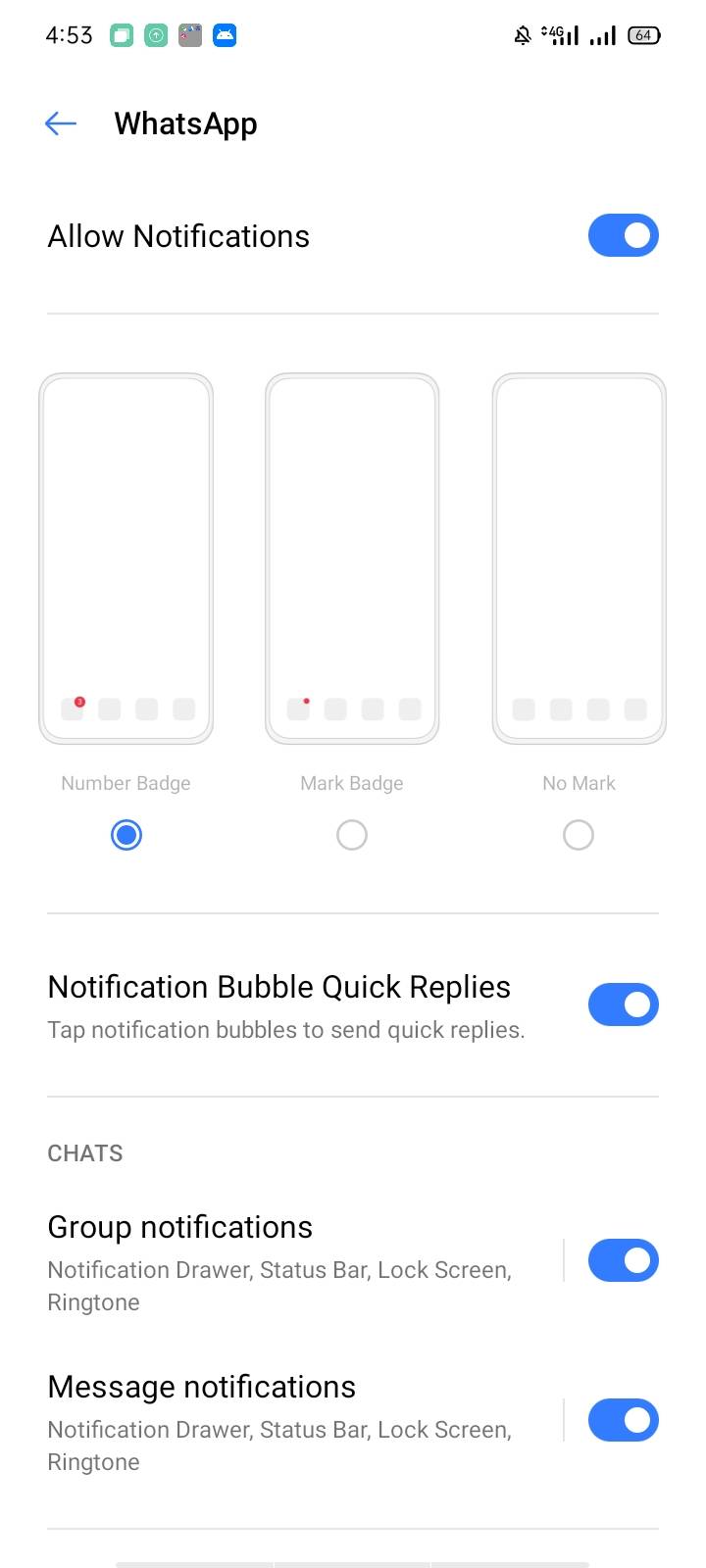The height and width of the screenshot is (1568, 706).
Task: Click the Android icon in the status bar
Action: [226, 35]
